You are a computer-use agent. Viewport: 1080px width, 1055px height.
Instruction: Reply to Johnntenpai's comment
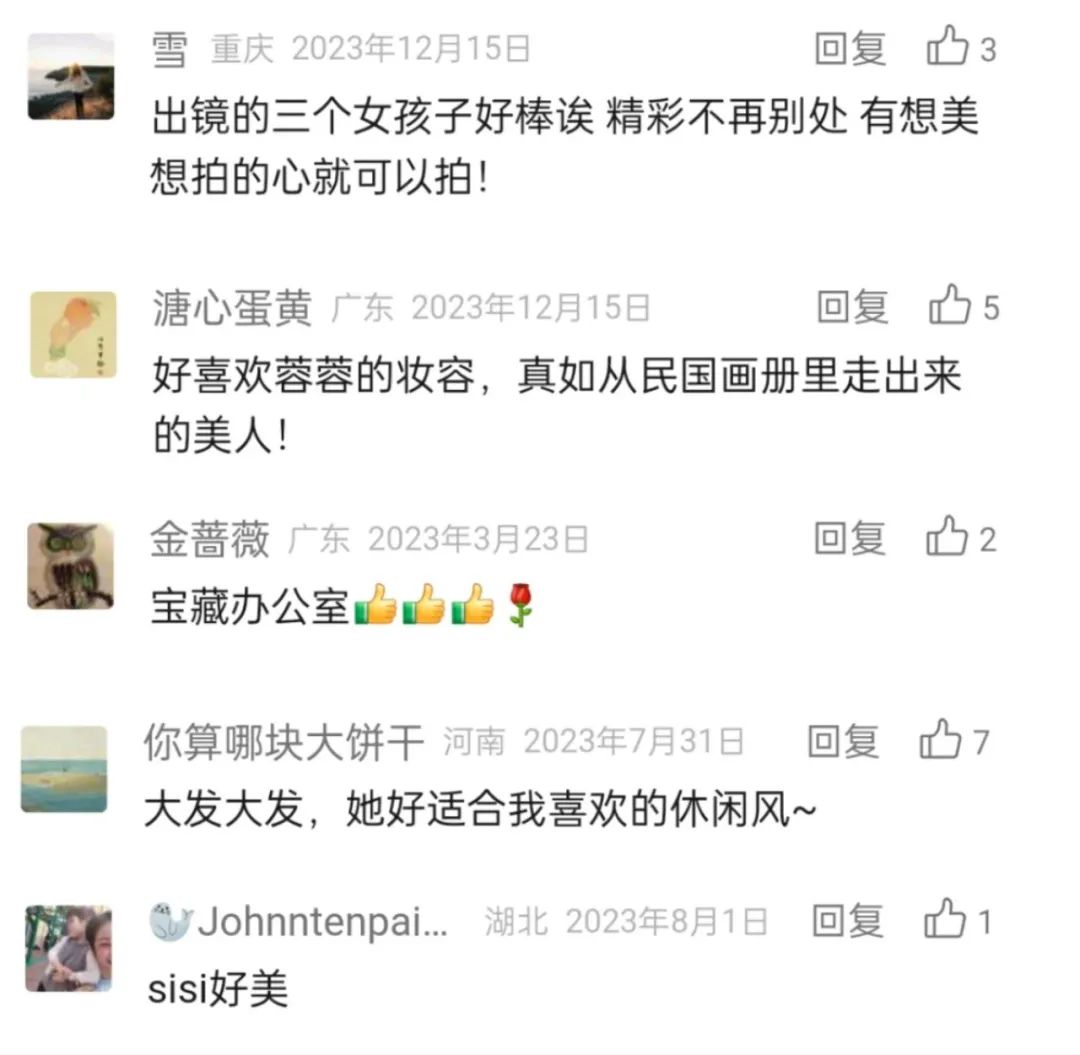(x=847, y=920)
